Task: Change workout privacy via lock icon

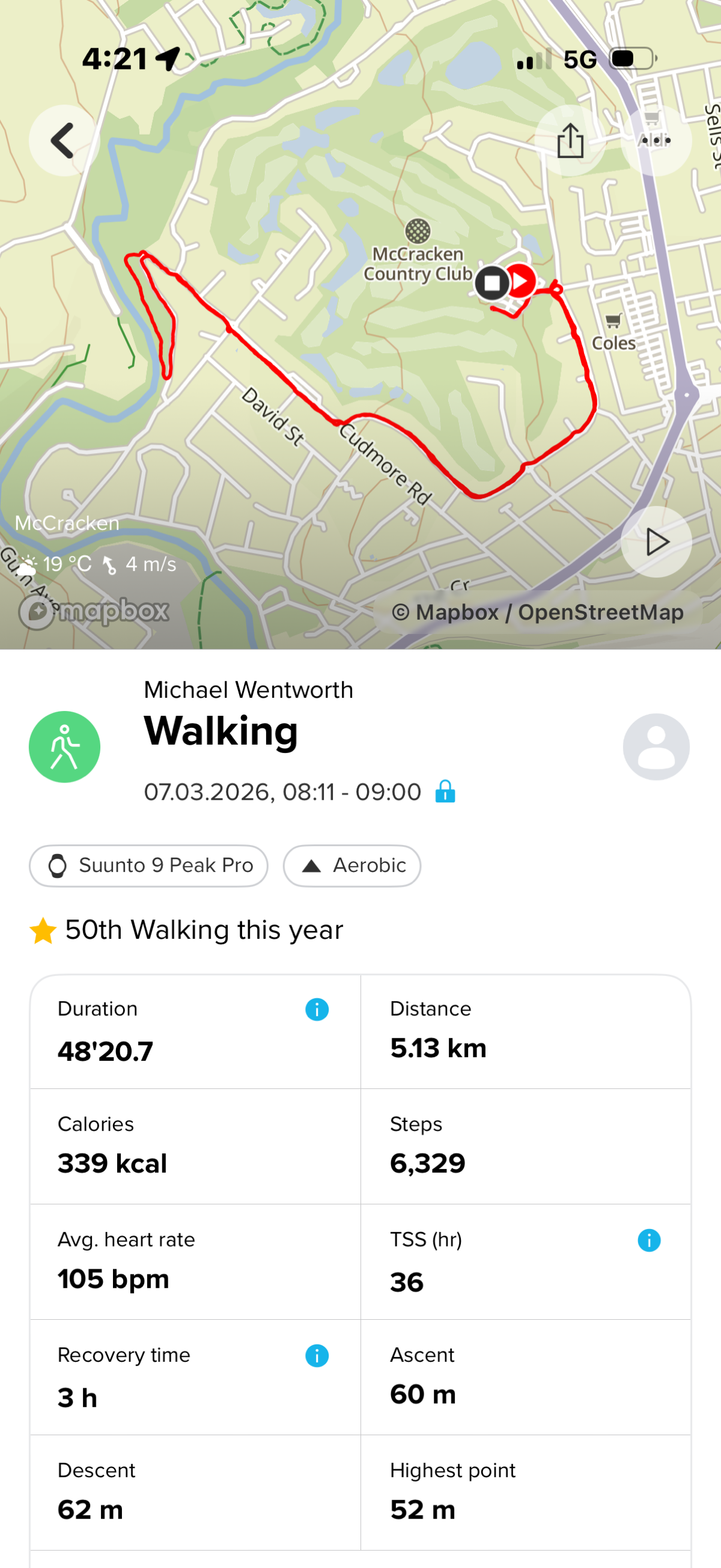Action: [445, 792]
